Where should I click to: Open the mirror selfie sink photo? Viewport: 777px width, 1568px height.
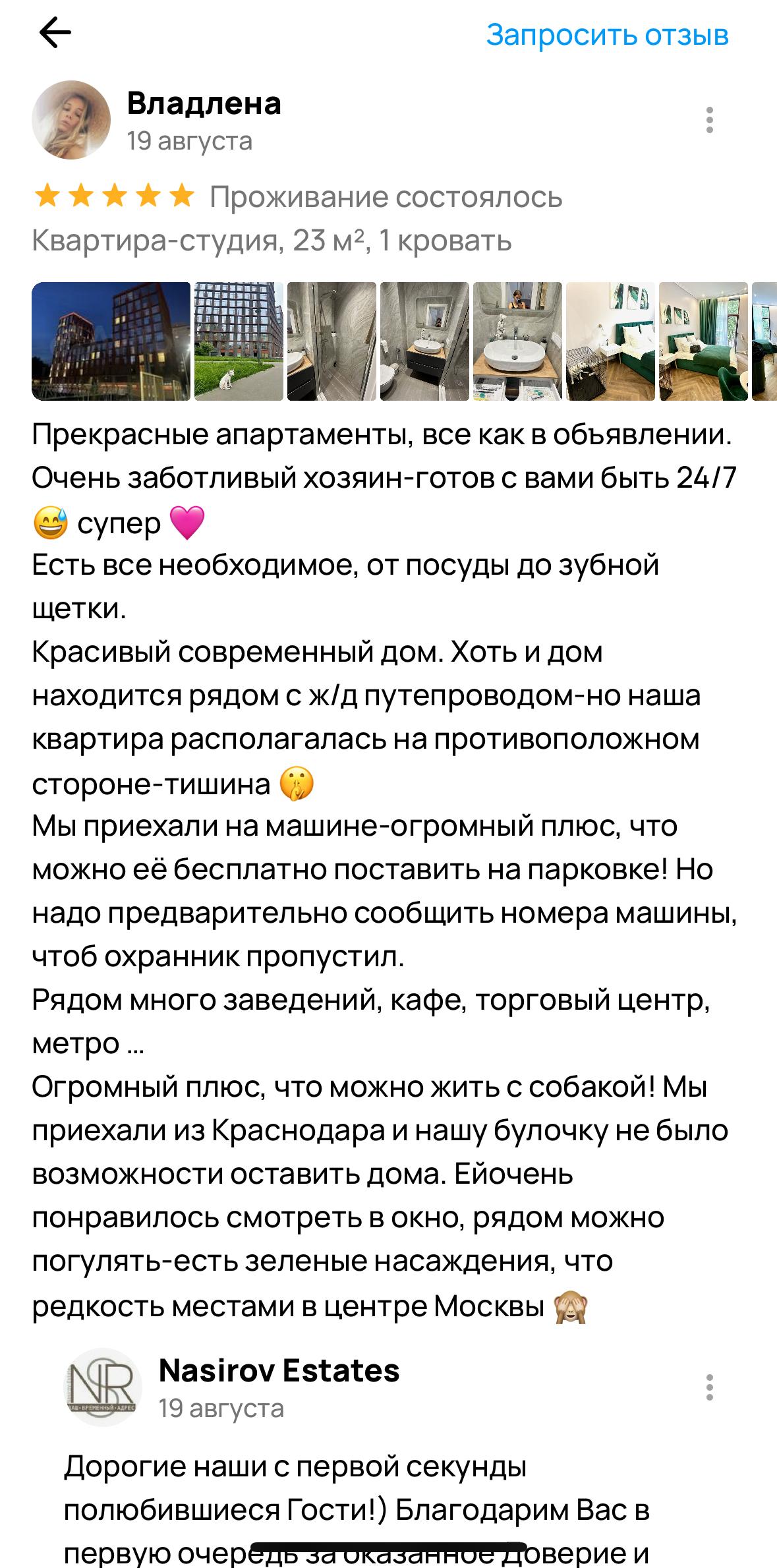(517, 341)
